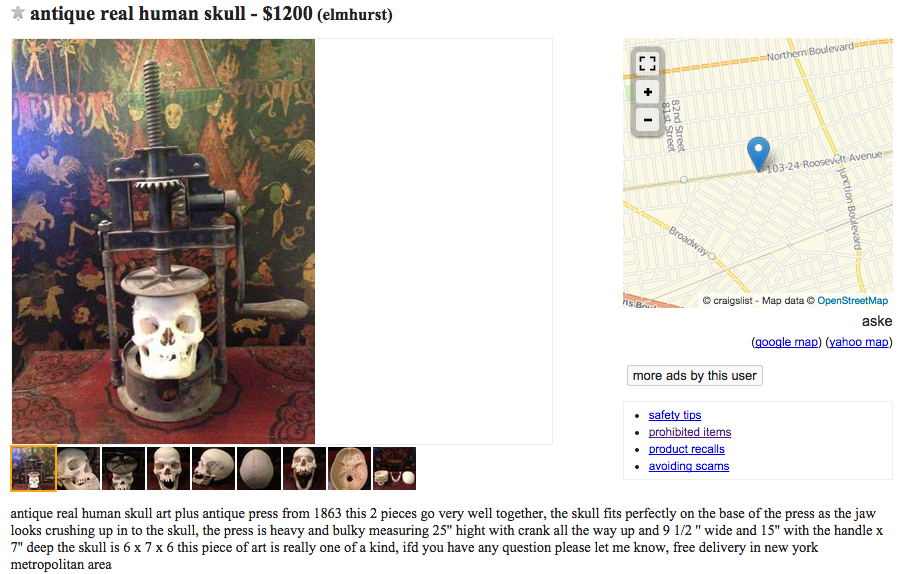Open the OpenStreetMap attribution link
The width and height of the screenshot is (907, 574).
(852, 300)
